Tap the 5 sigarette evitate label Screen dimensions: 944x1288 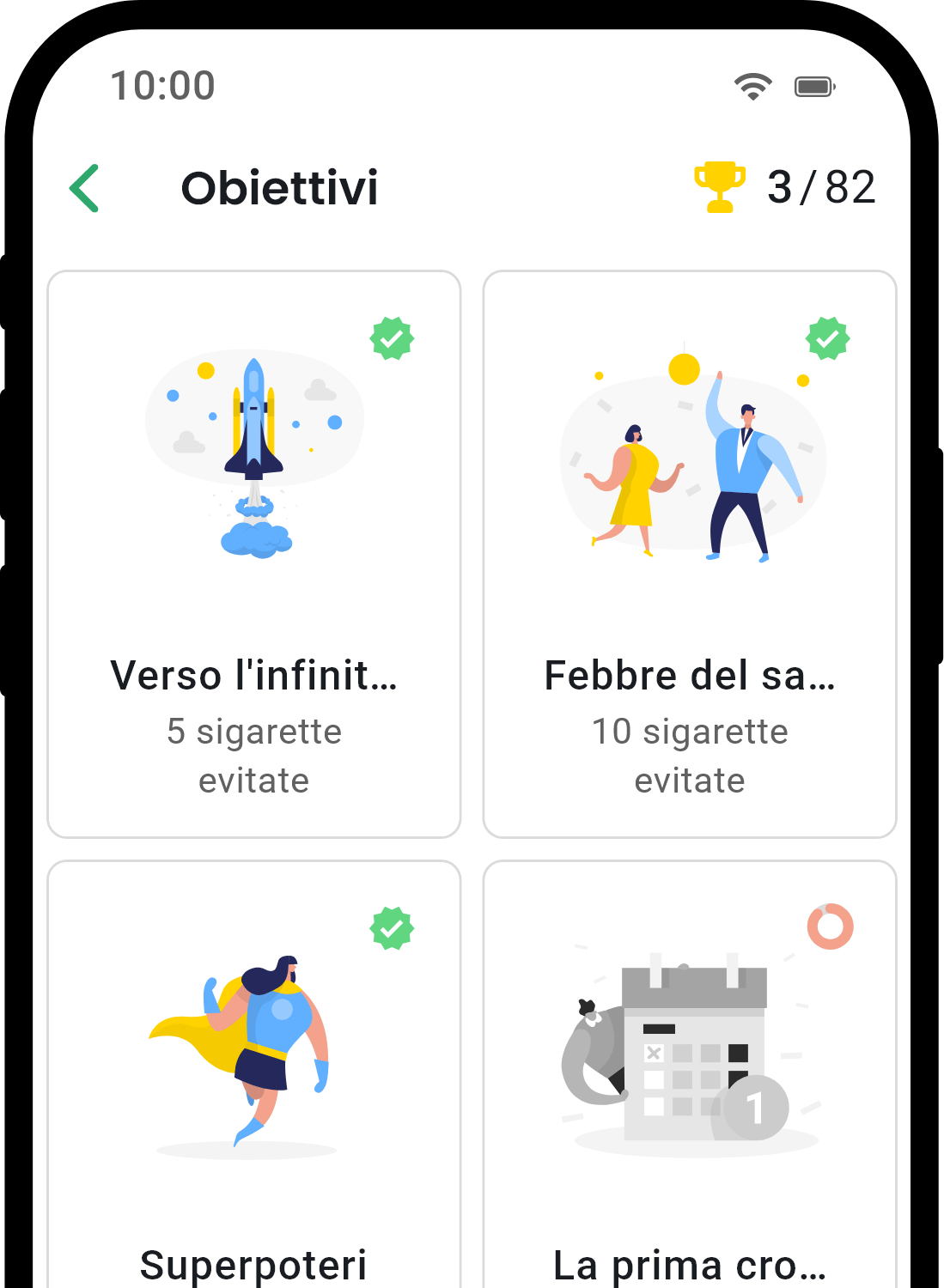pos(253,756)
